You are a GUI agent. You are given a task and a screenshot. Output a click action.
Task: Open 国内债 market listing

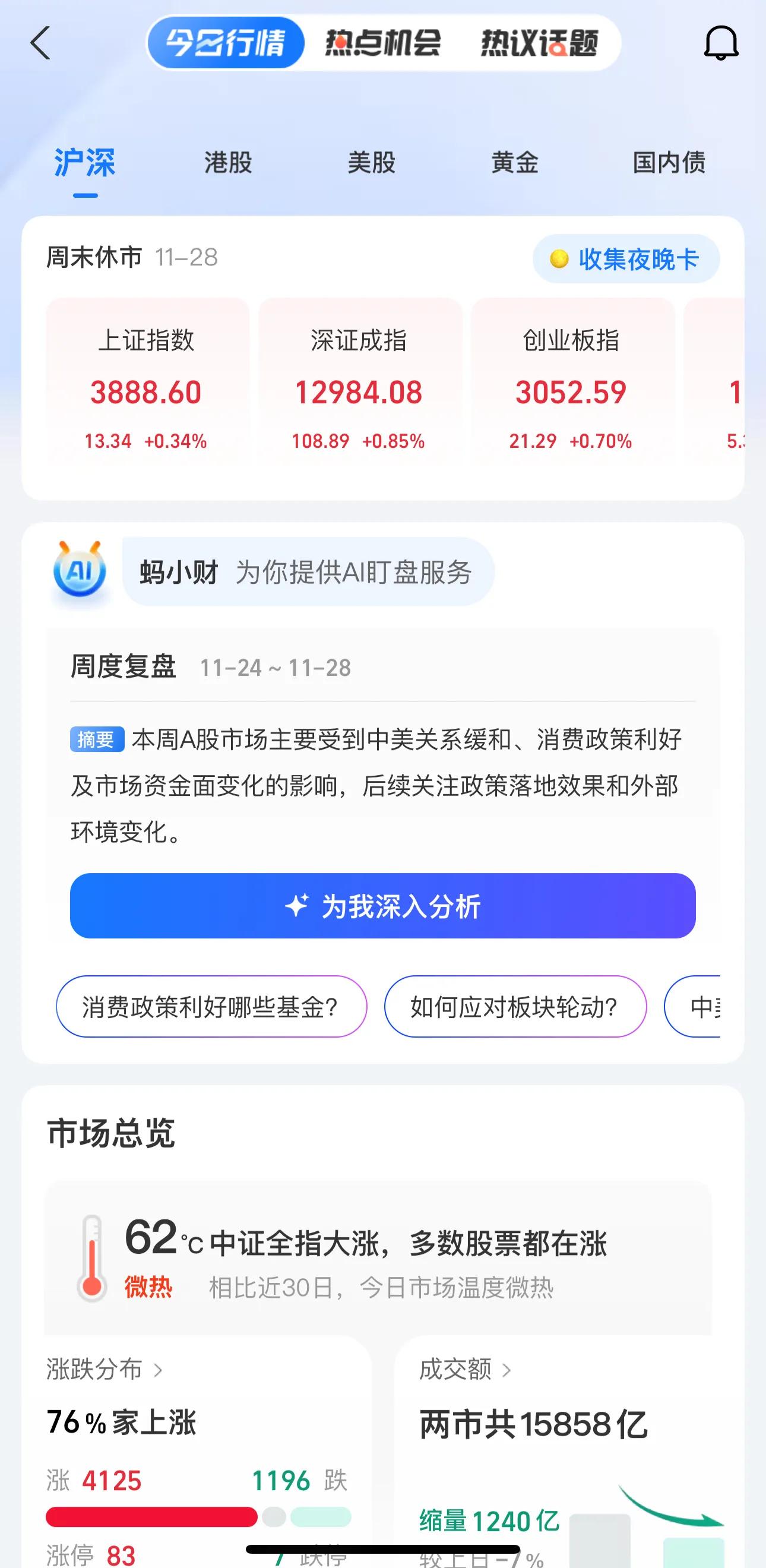668,163
